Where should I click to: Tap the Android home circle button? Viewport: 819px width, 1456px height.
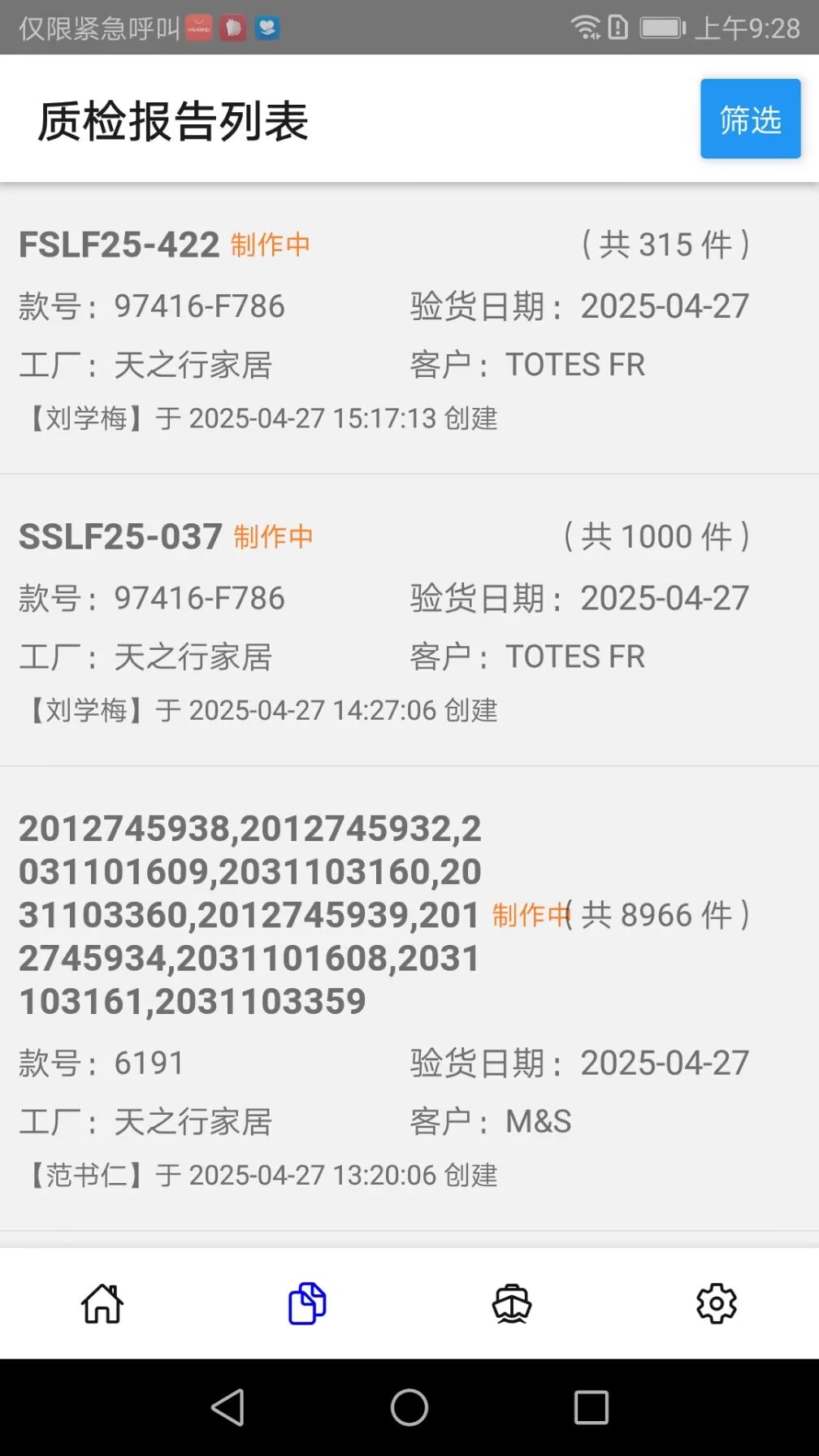409,1406
